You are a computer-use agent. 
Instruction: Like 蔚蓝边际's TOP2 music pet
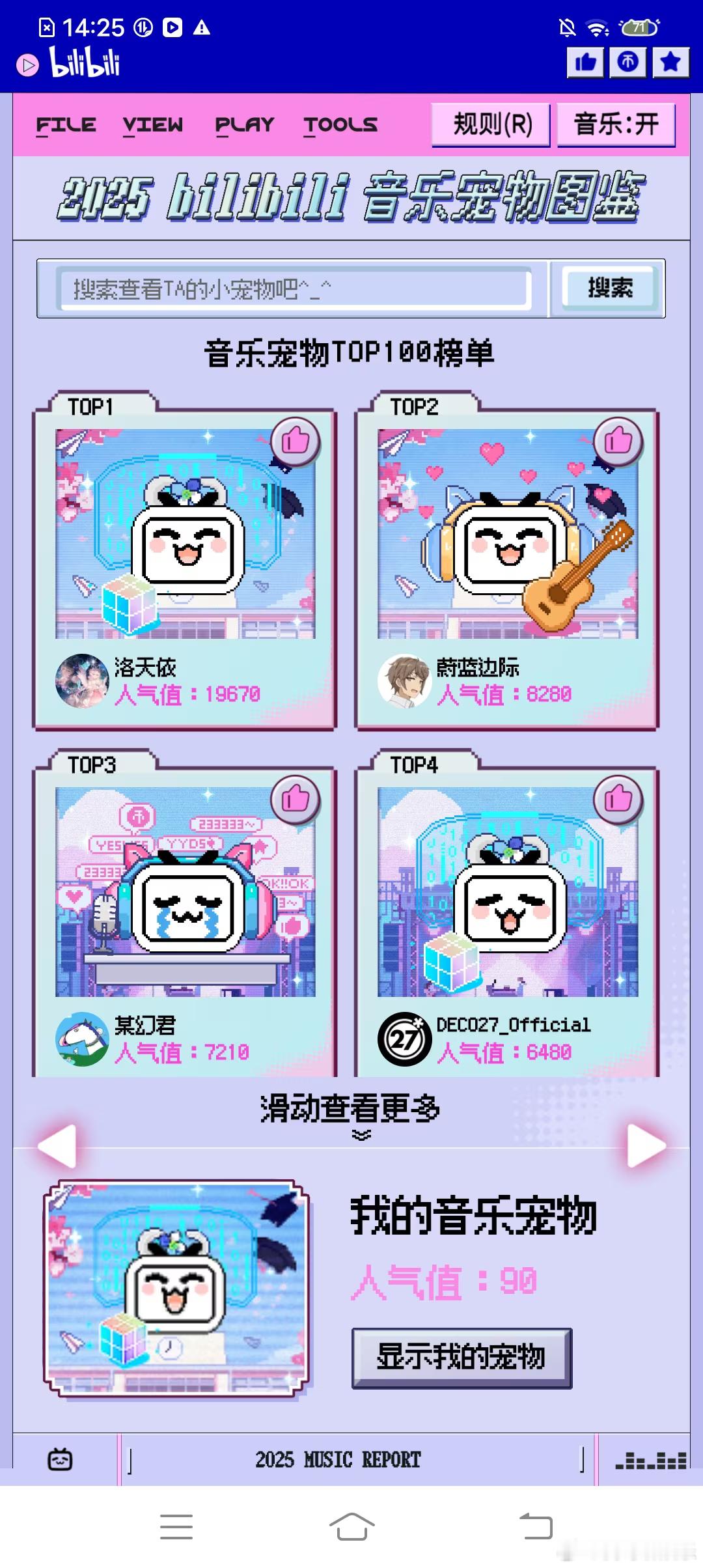point(617,442)
